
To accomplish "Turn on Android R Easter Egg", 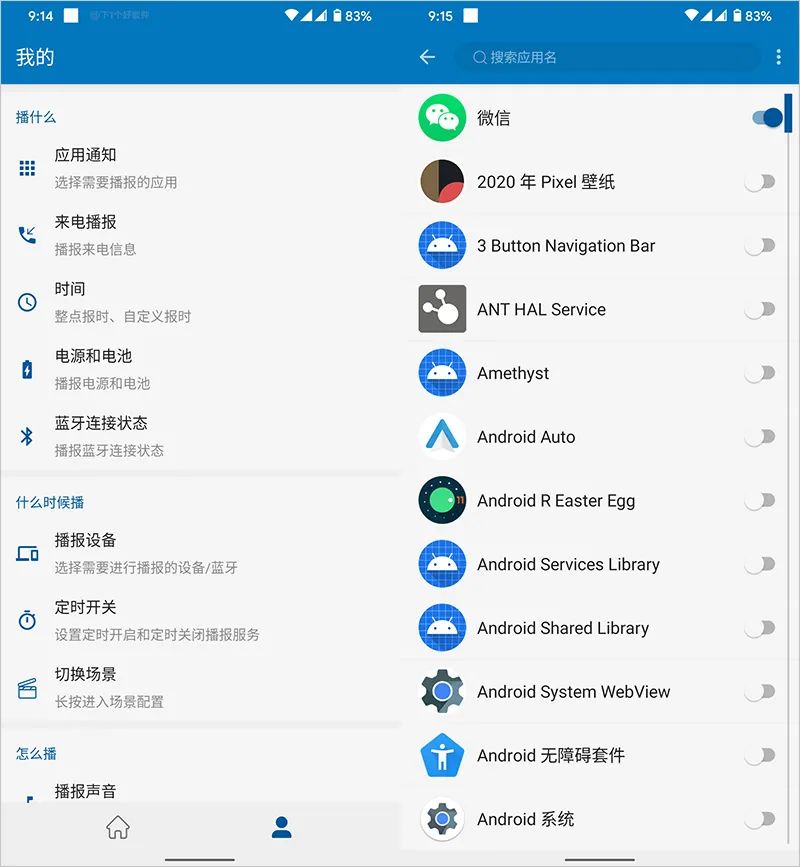I will click(x=760, y=501).
